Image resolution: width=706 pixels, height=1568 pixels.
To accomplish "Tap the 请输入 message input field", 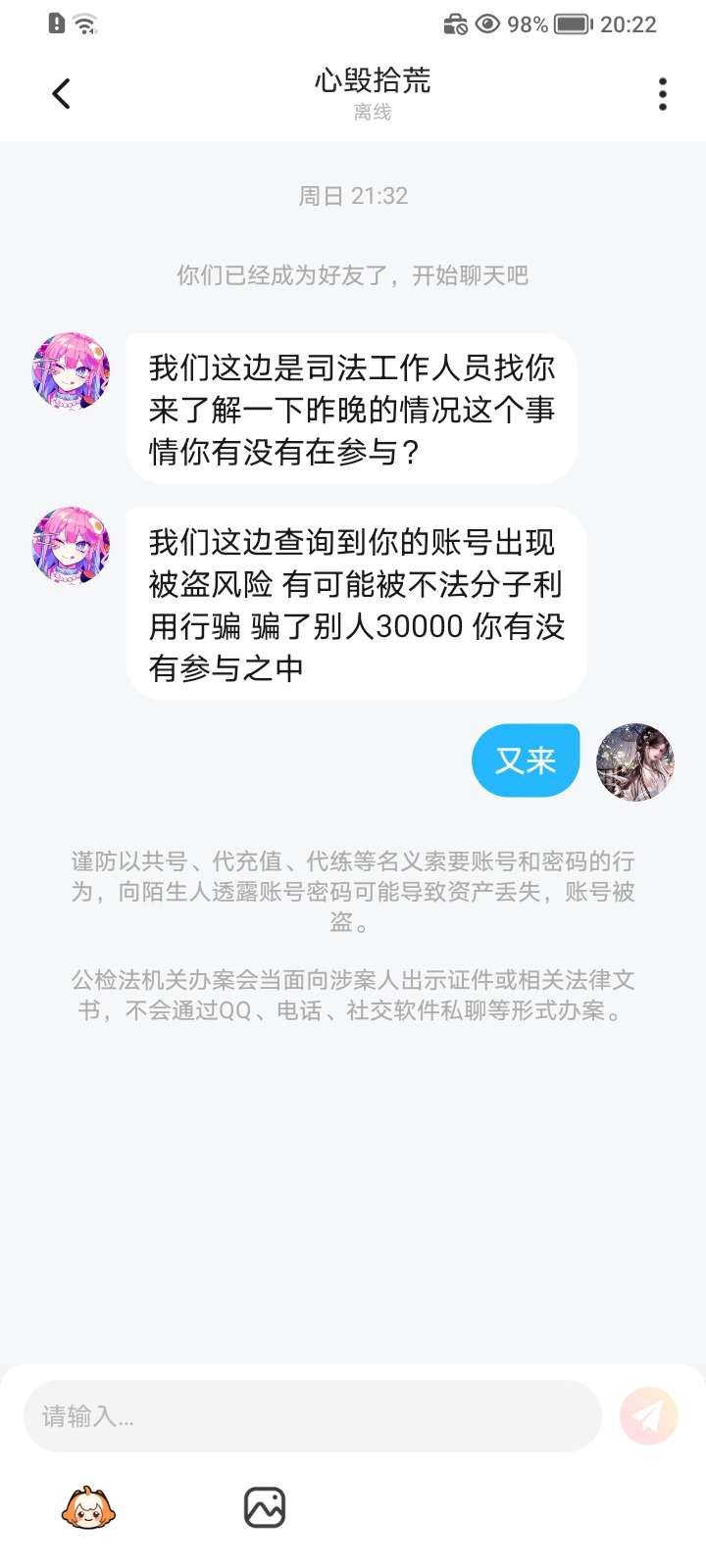I will [312, 1416].
